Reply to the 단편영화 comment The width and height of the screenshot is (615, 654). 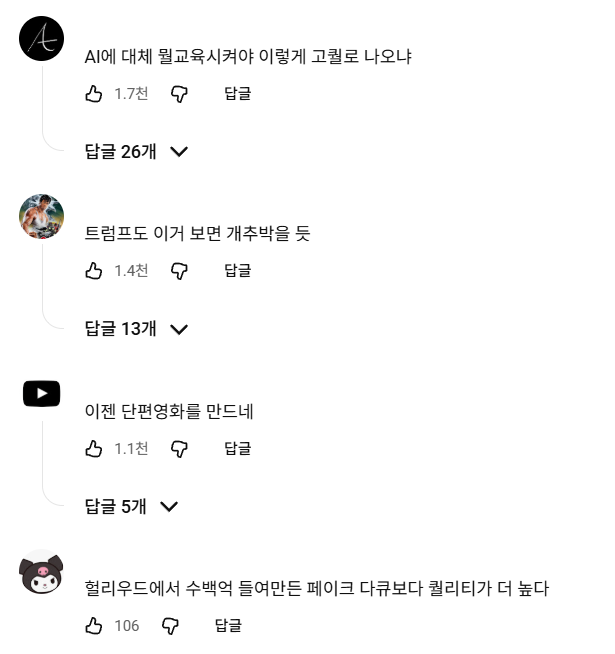coord(237,449)
